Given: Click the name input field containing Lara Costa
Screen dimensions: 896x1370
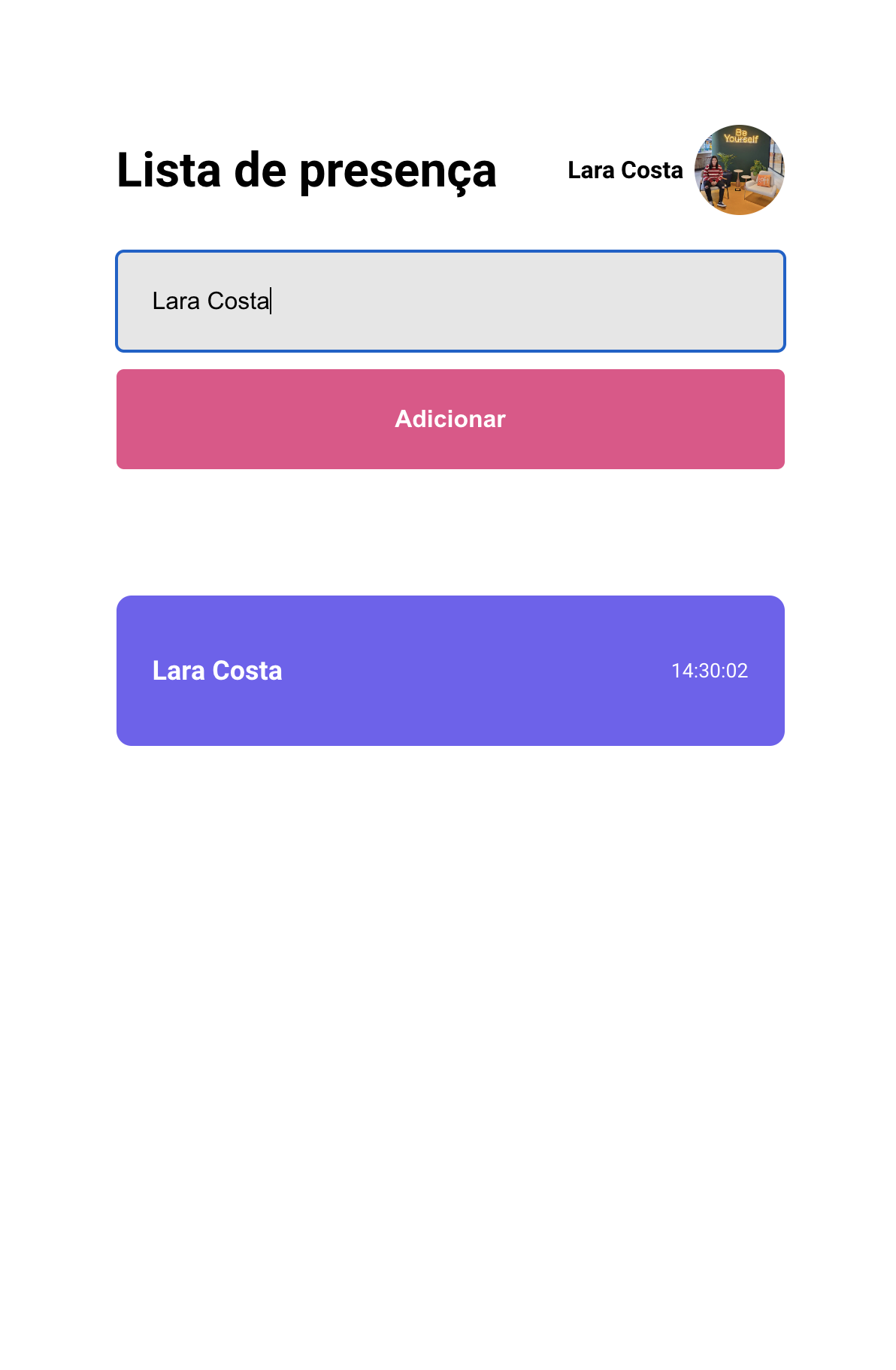Looking at the screenshot, I should pos(449,300).
